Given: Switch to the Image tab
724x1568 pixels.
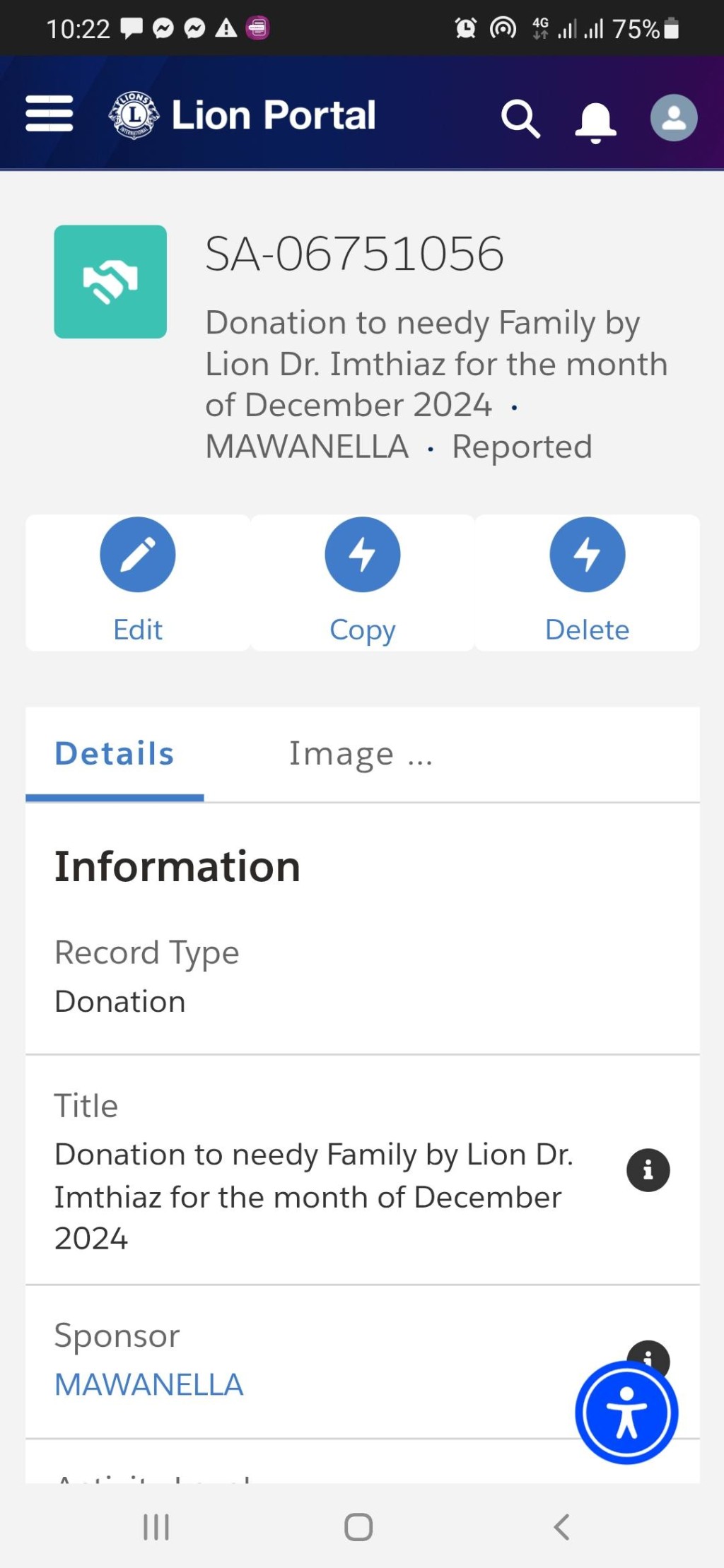Looking at the screenshot, I should coord(361,754).
